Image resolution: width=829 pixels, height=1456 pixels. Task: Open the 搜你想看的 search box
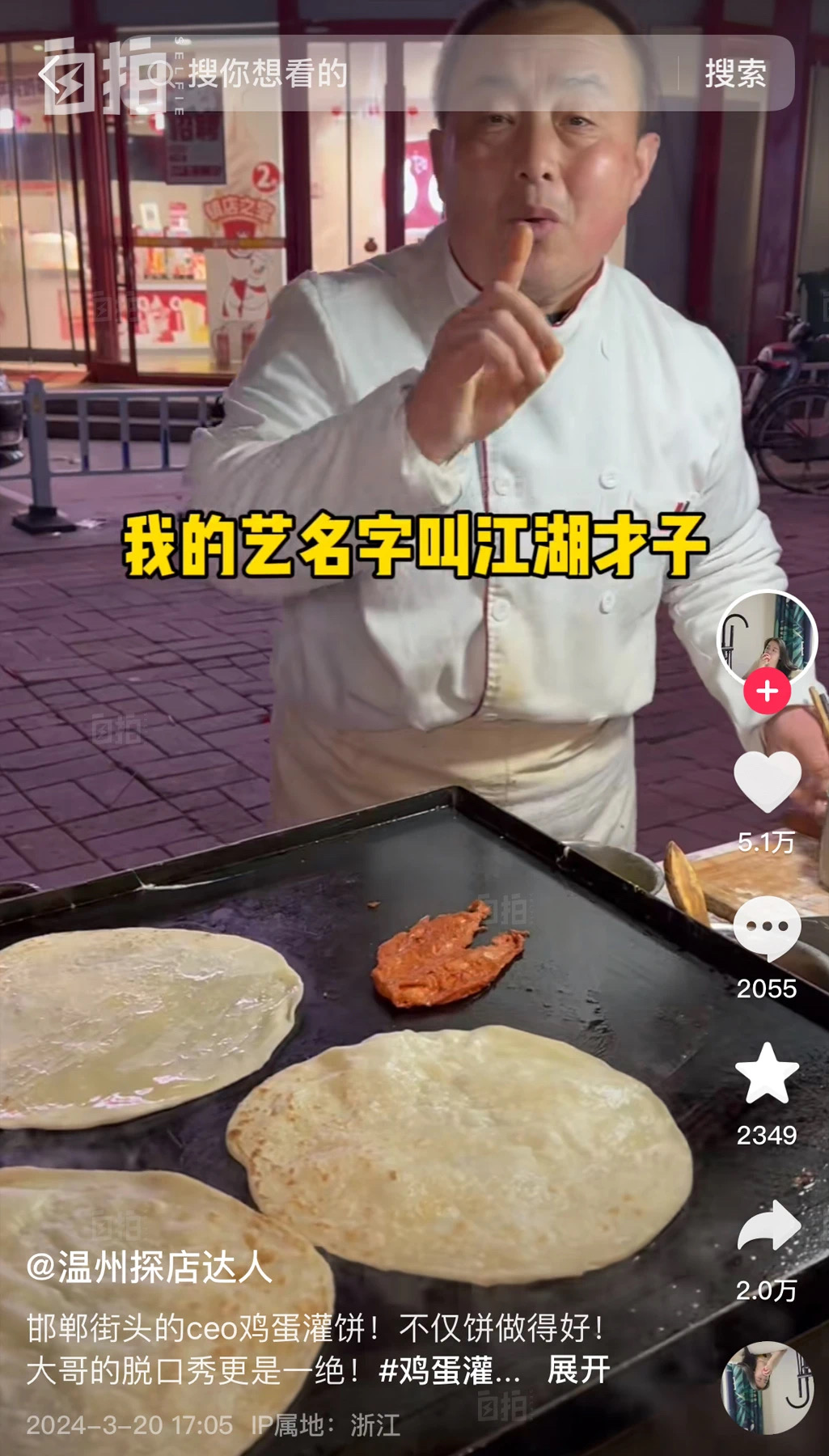coord(404,74)
